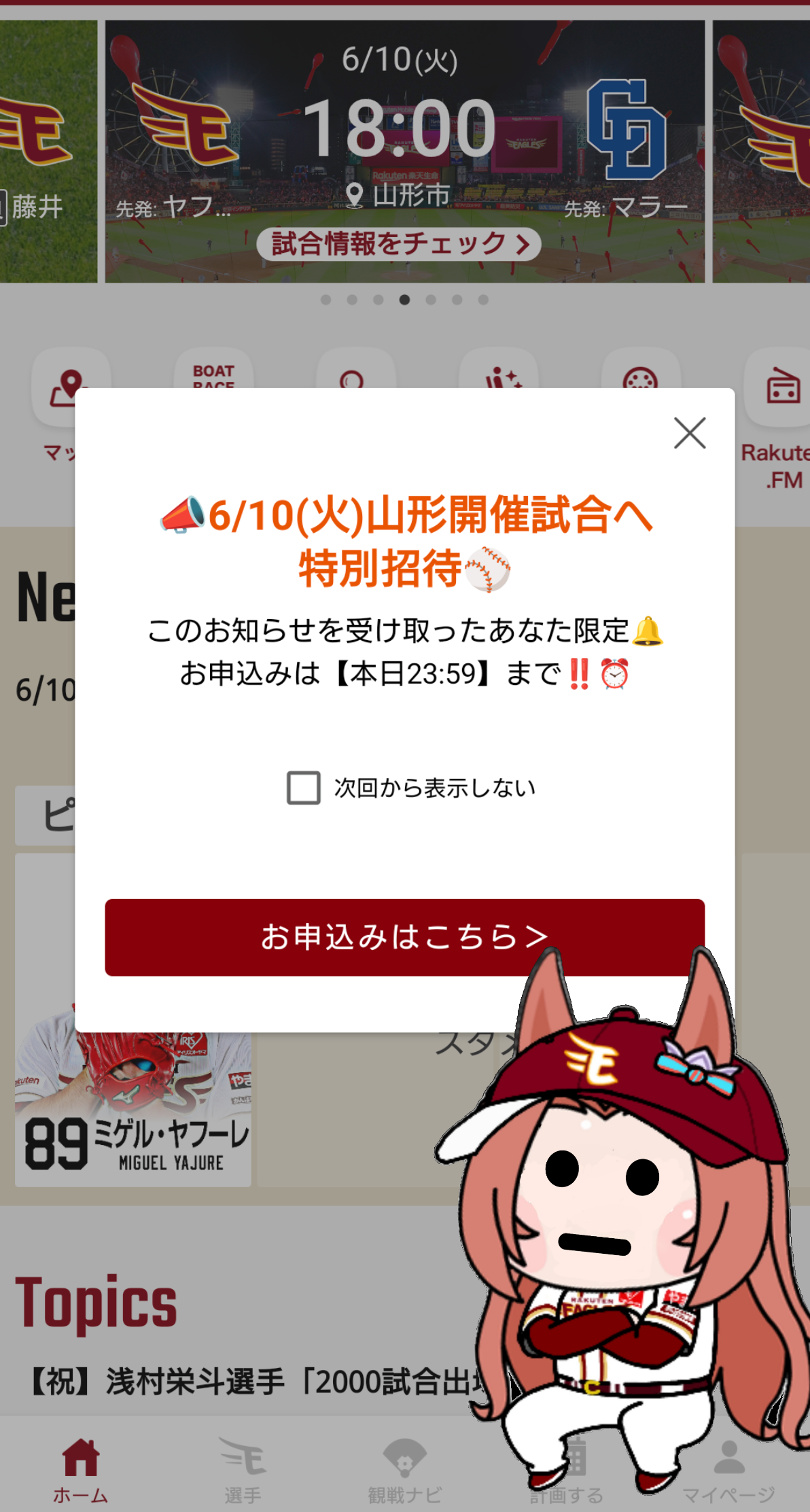Open 試合情報をチェック for the 6/10 game
Viewport: 810px width, 1512px height.
[x=399, y=244]
